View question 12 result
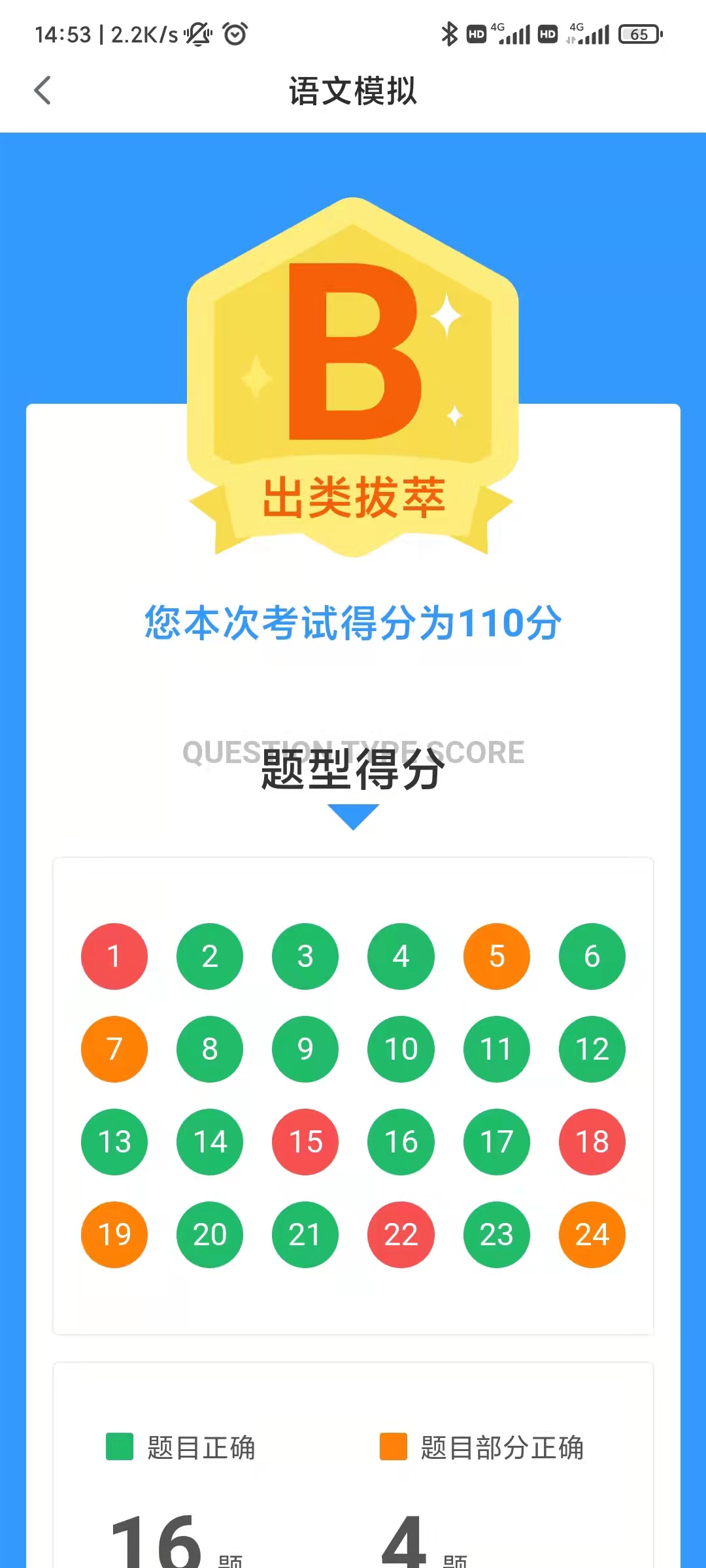 [592, 1049]
